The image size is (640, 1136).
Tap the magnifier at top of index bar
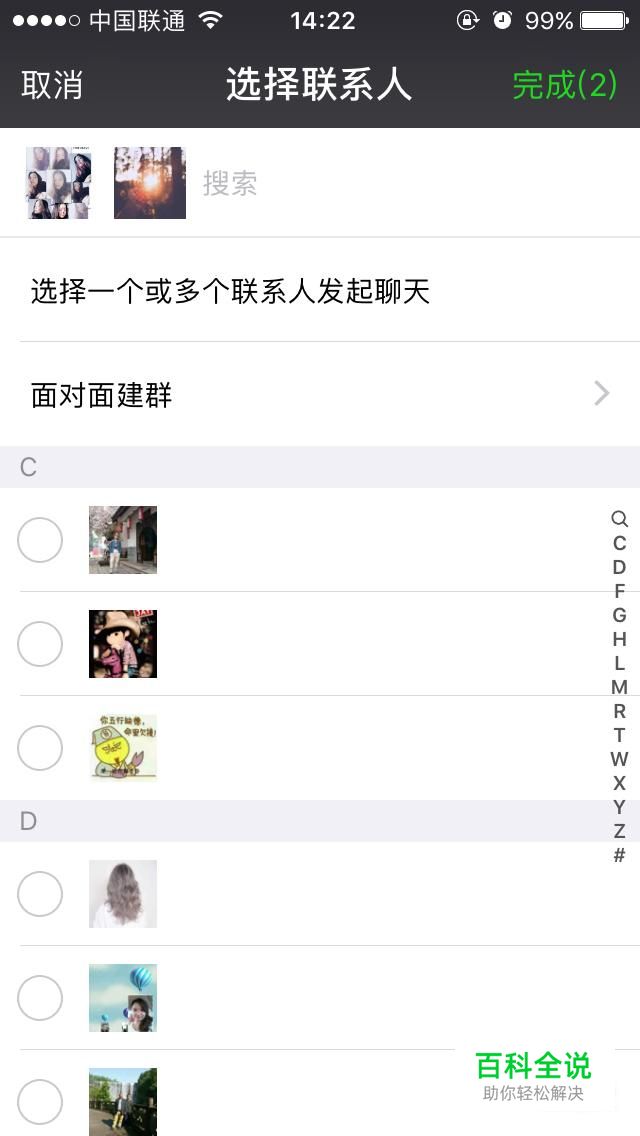pyautogui.click(x=619, y=519)
